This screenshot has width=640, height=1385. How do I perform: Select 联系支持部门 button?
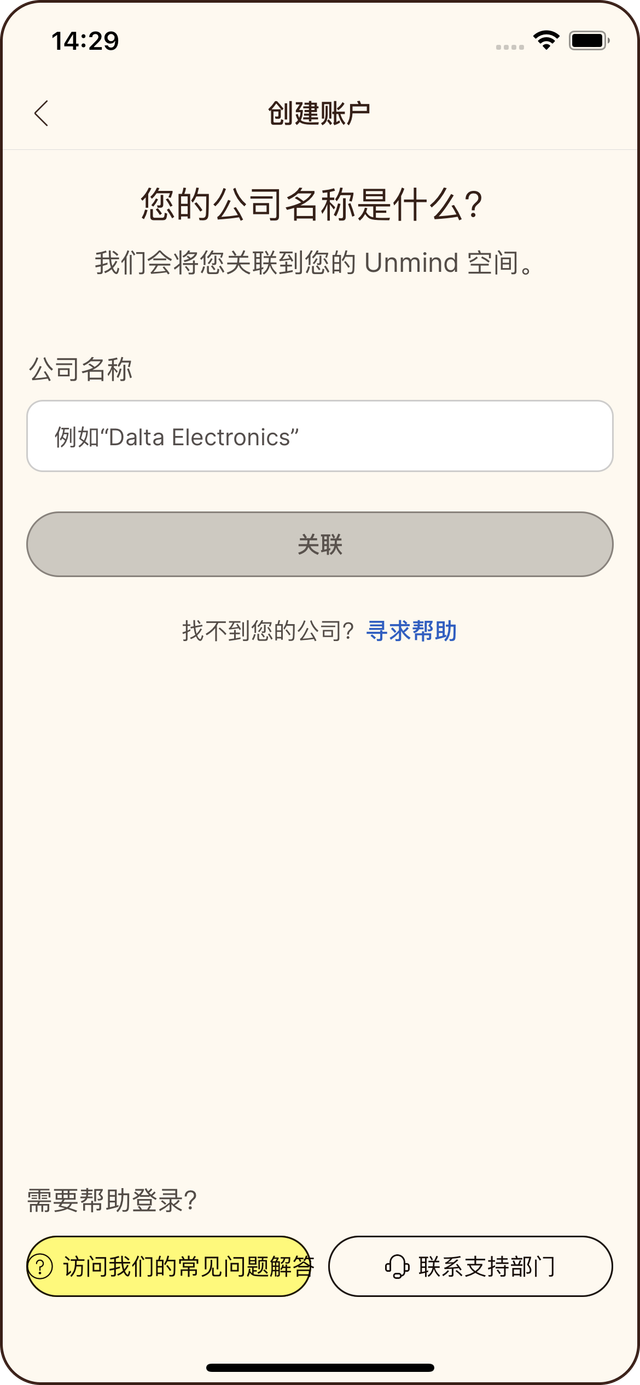(x=470, y=1266)
